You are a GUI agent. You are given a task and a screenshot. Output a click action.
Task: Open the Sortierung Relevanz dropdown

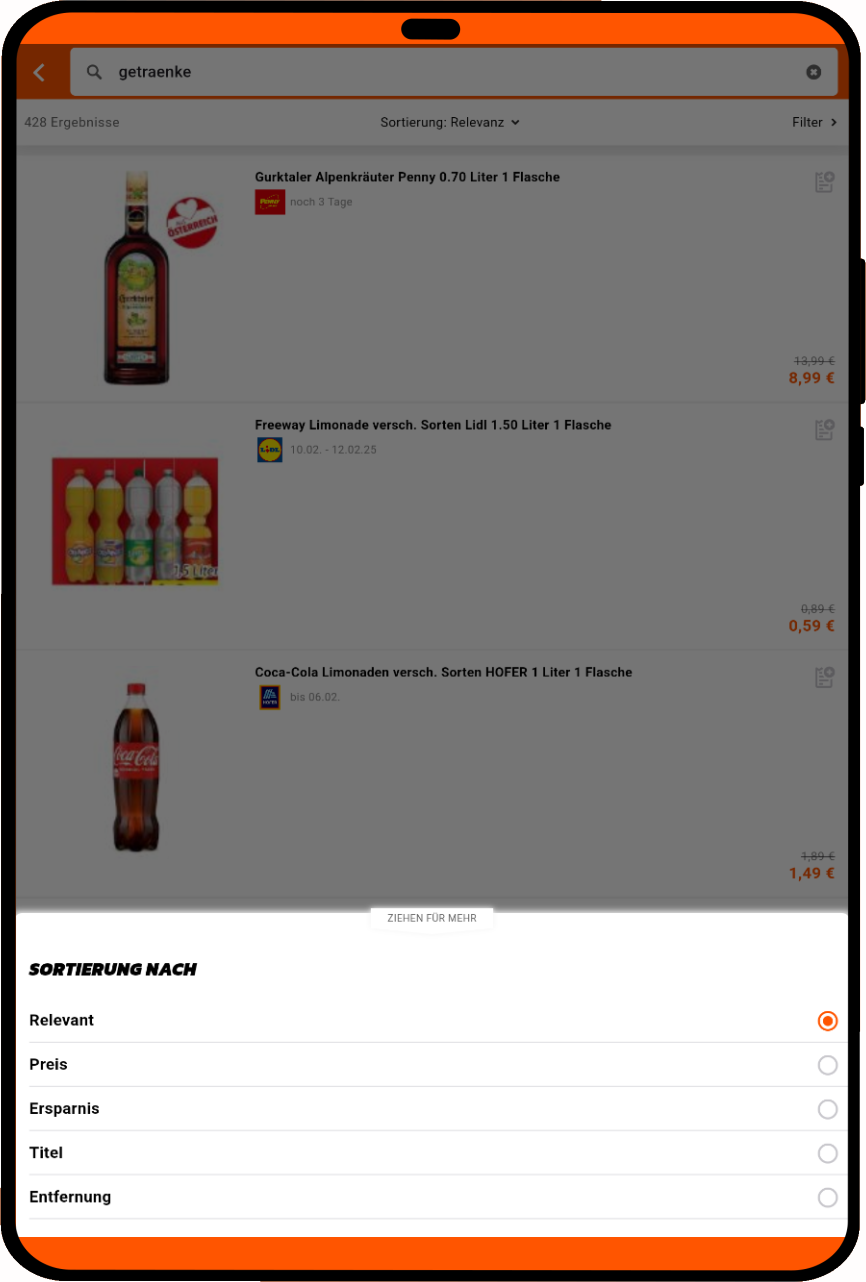click(x=449, y=122)
